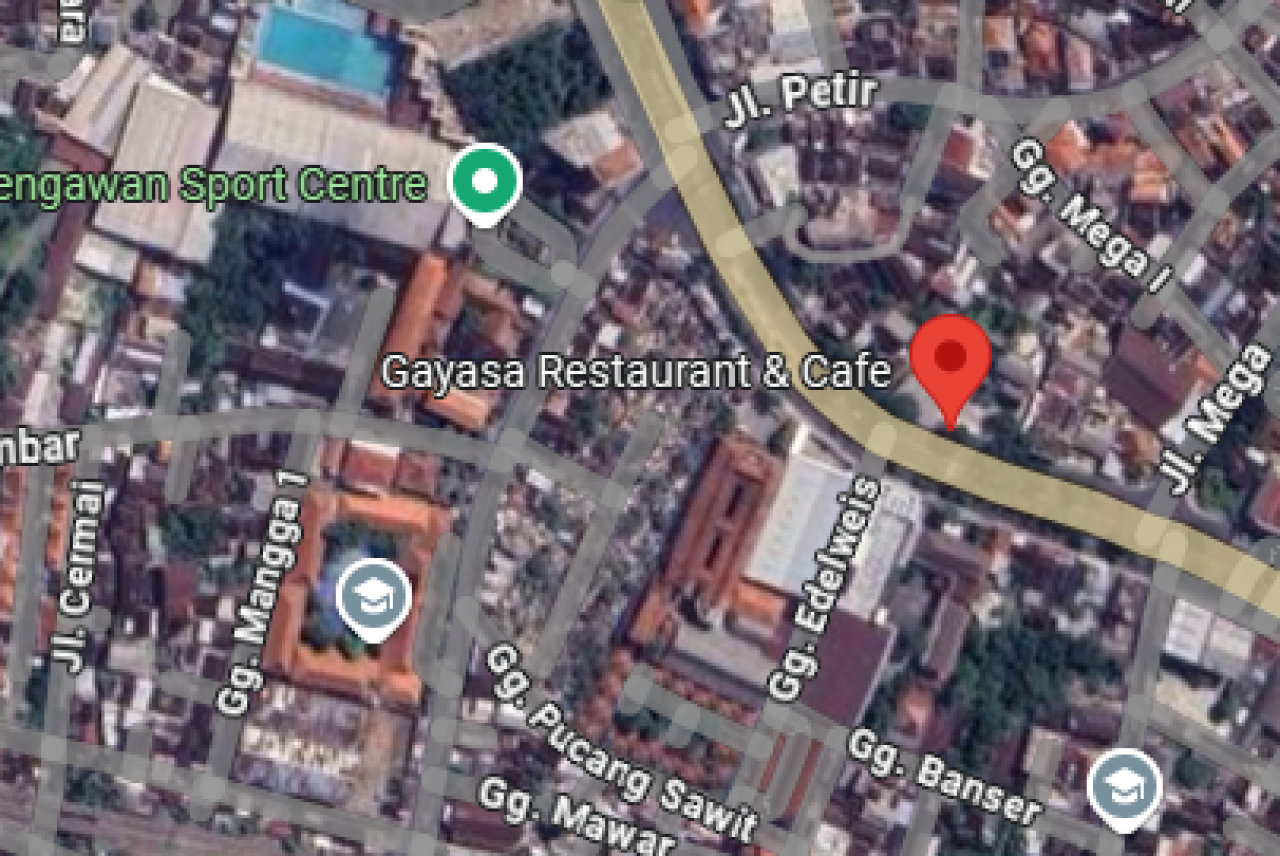Image resolution: width=1280 pixels, height=856 pixels.
Task: Select the school marker near Gg. Manga 1
Action: [x=373, y=598]
